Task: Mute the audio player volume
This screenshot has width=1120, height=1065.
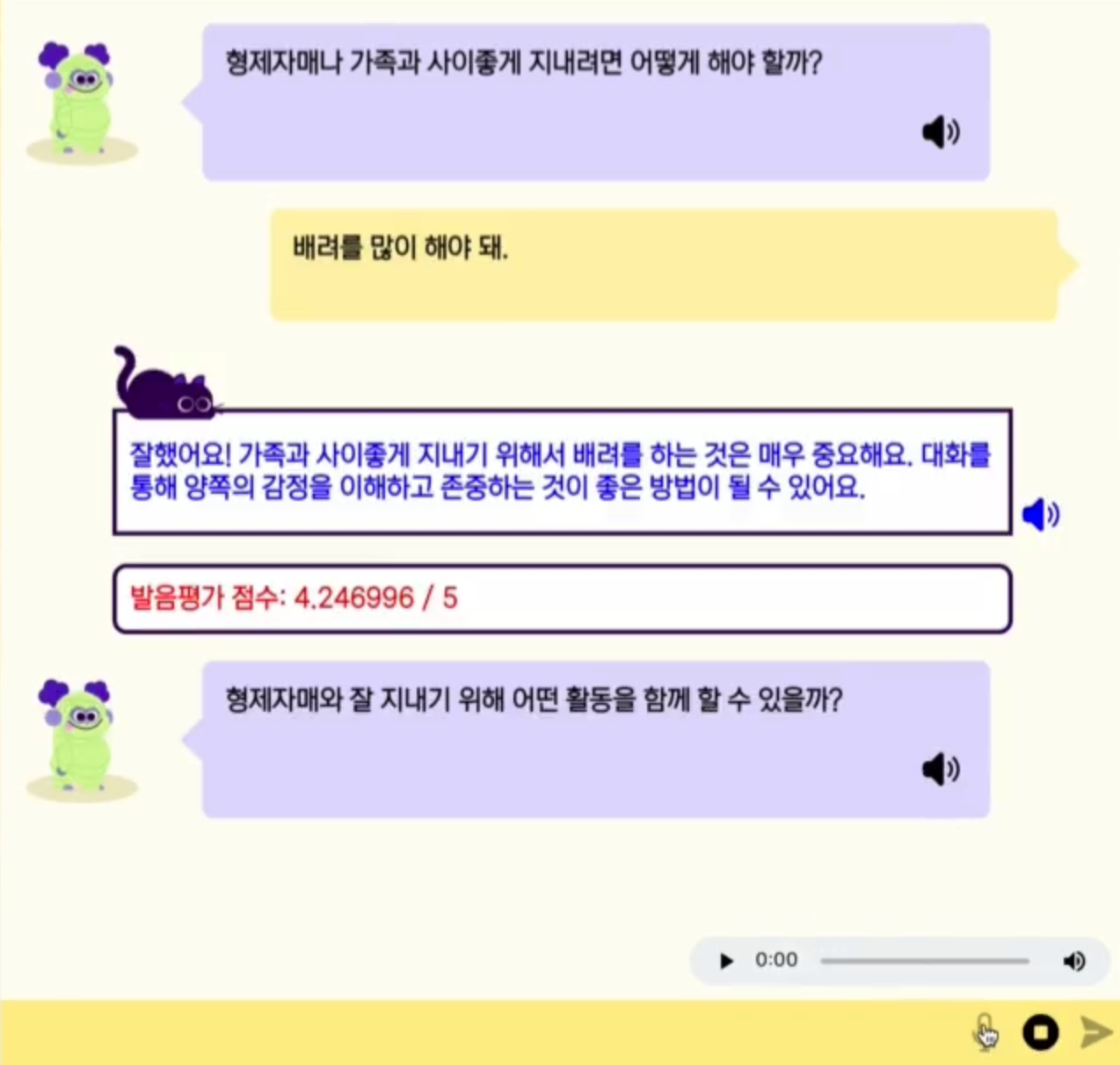Action: tap(1073, 960)
